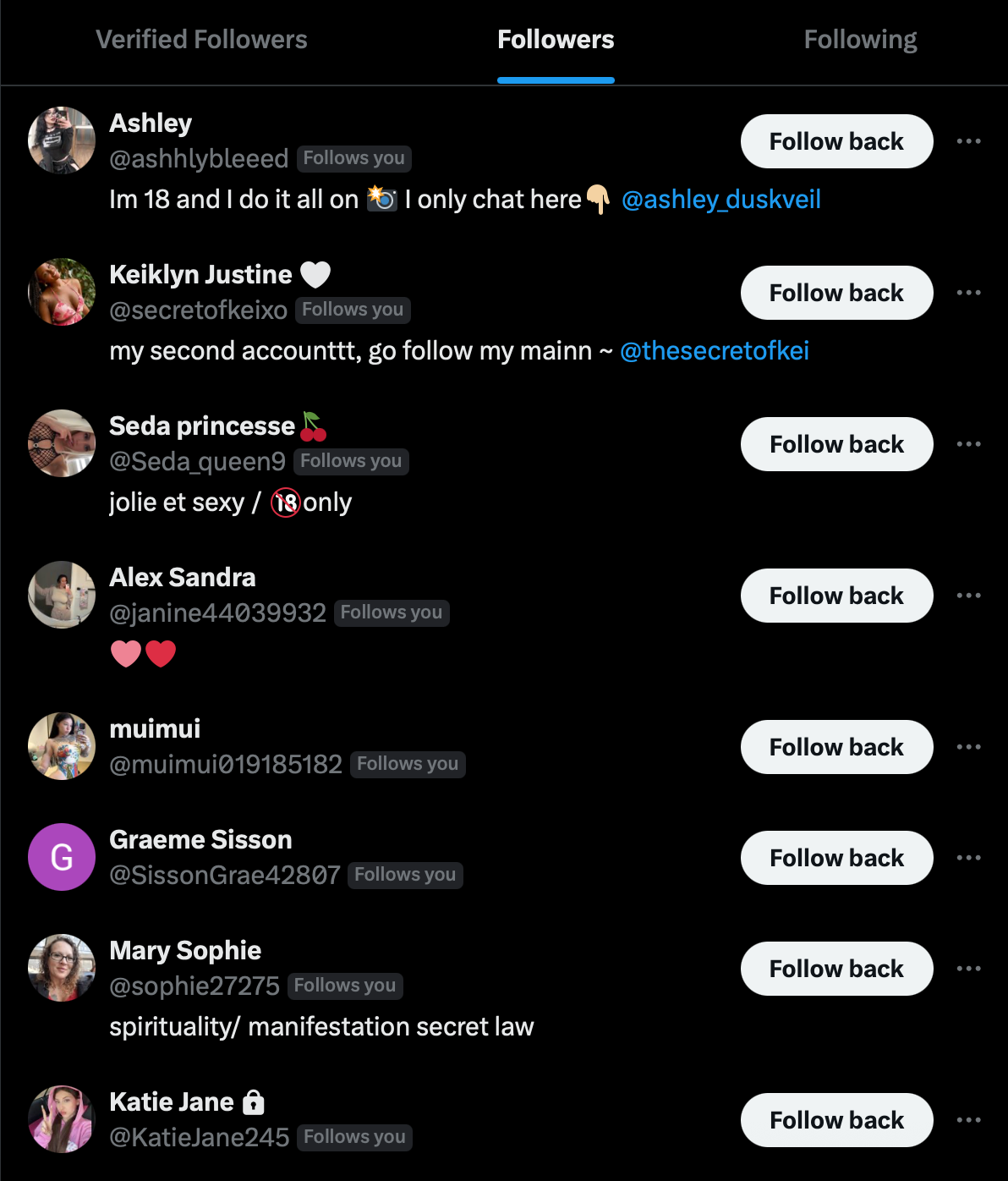Switch to the Verified Followers tab

coord(203,39)
